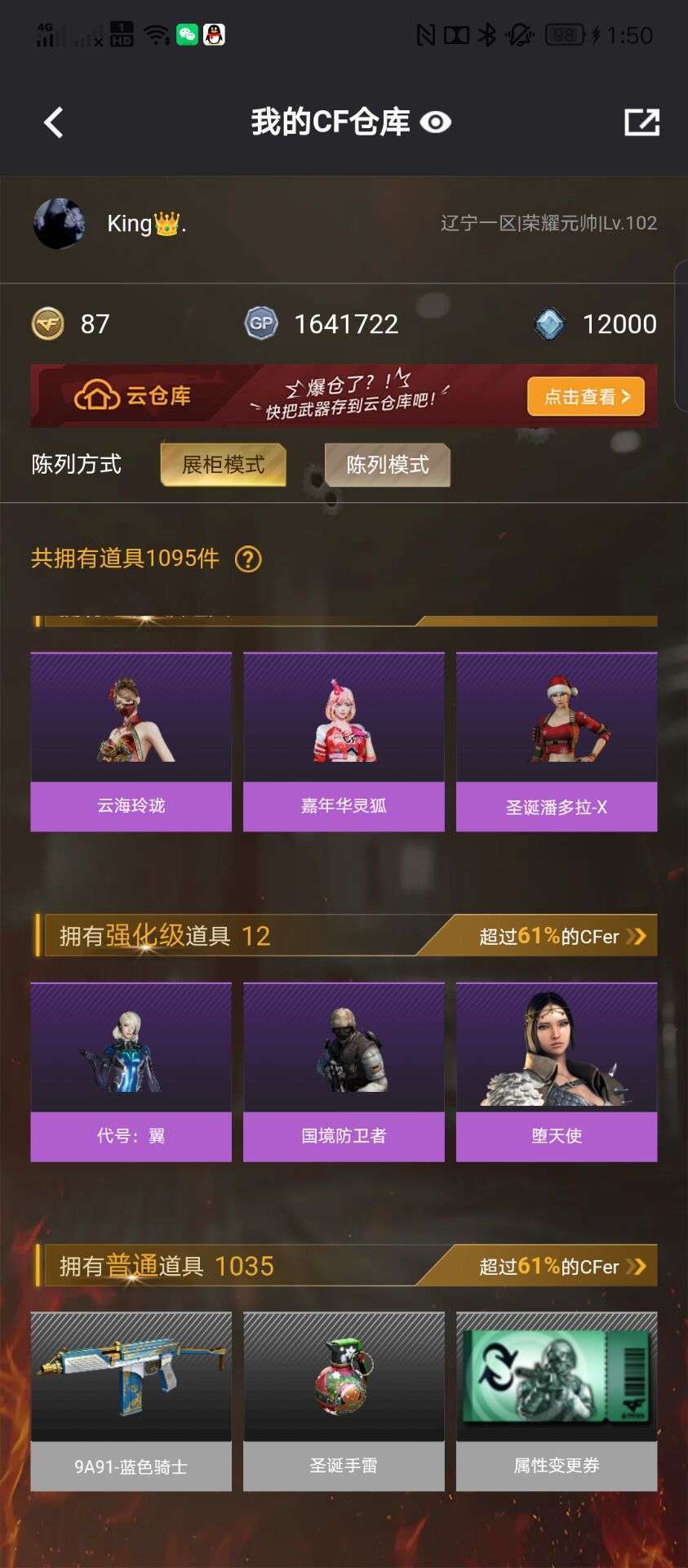Screen dimensions: 688x1568
Task: Click the GP coin icon
Action: pos(260,323)
